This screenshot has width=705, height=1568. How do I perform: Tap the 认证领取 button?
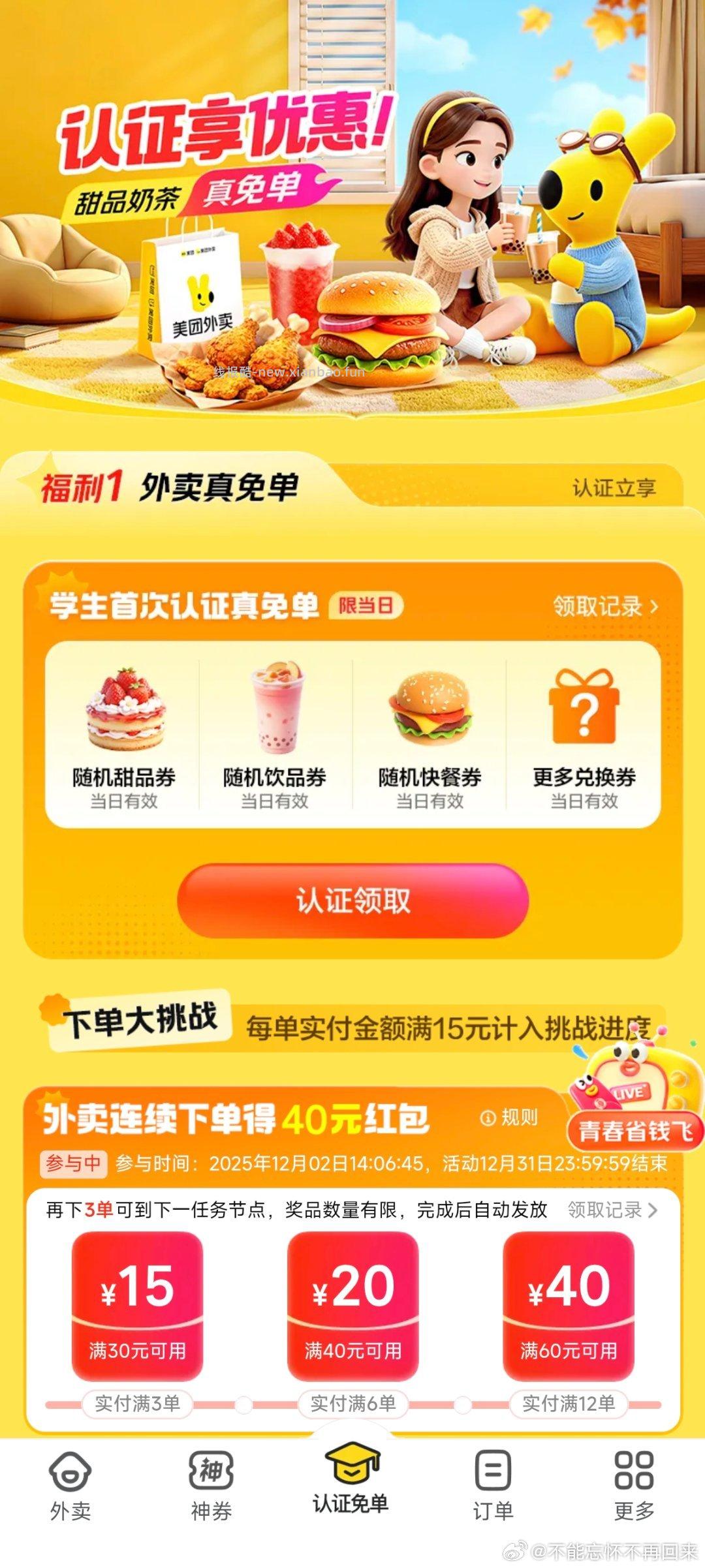[x=352, y=901]
